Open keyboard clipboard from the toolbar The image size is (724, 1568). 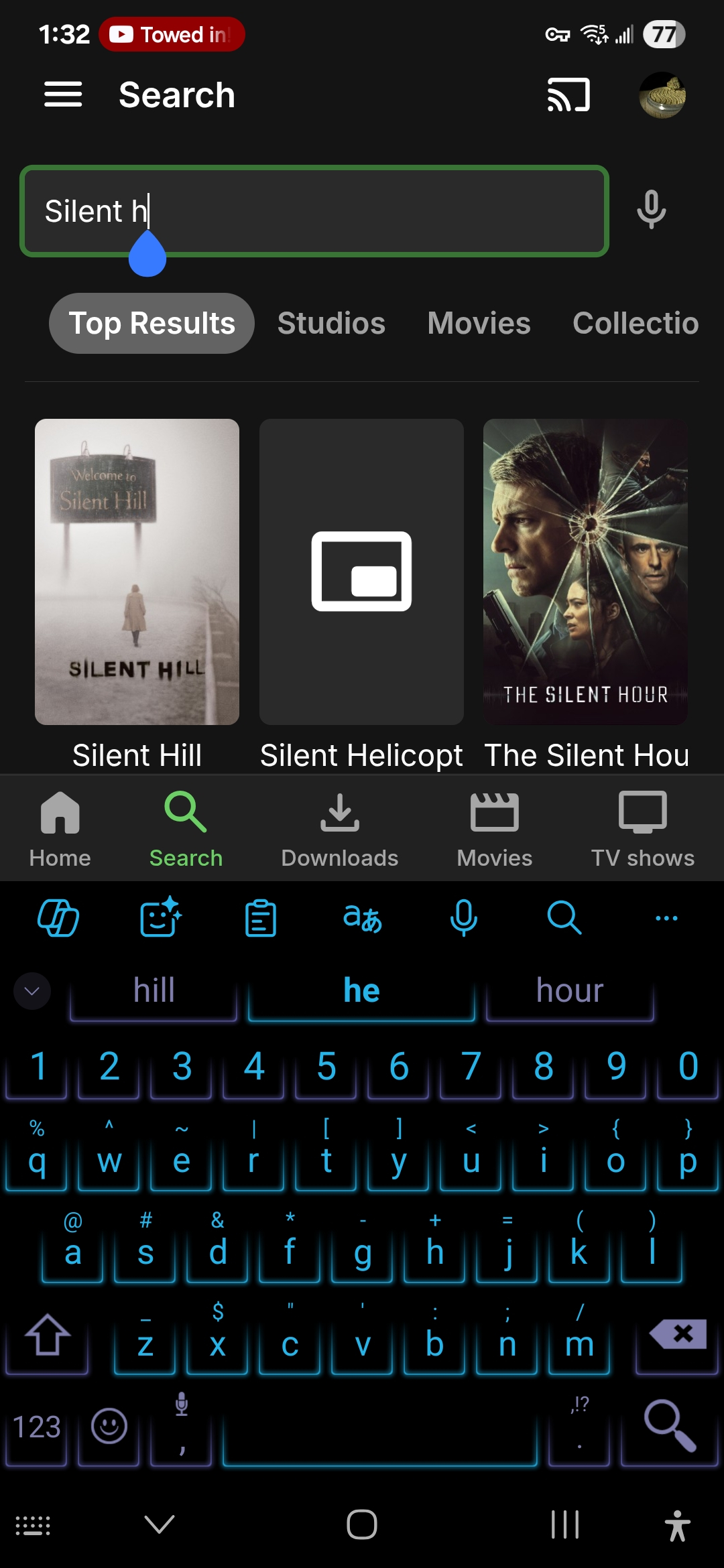(x=260, y=918)
